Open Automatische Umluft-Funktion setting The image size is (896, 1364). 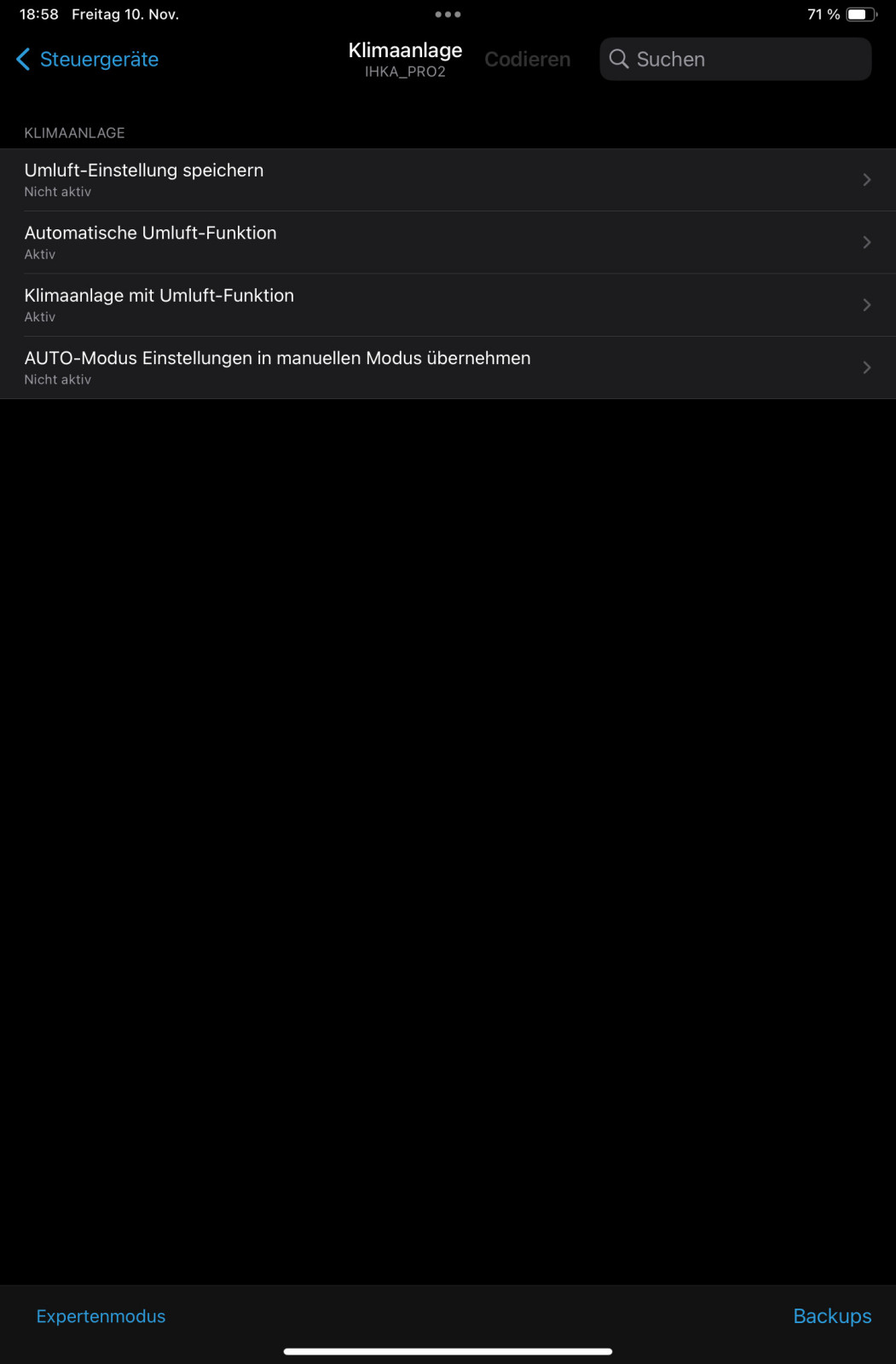point(447,242)
